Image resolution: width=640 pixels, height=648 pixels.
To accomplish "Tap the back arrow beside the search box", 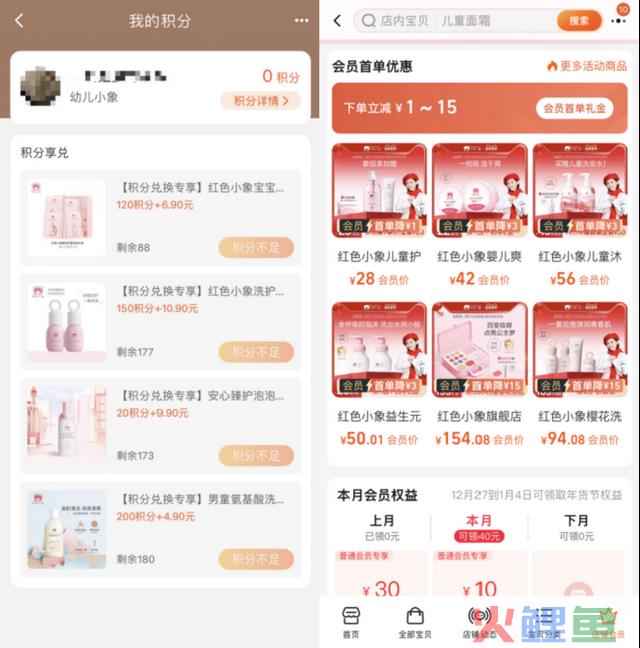I will [x=337, y=20].
